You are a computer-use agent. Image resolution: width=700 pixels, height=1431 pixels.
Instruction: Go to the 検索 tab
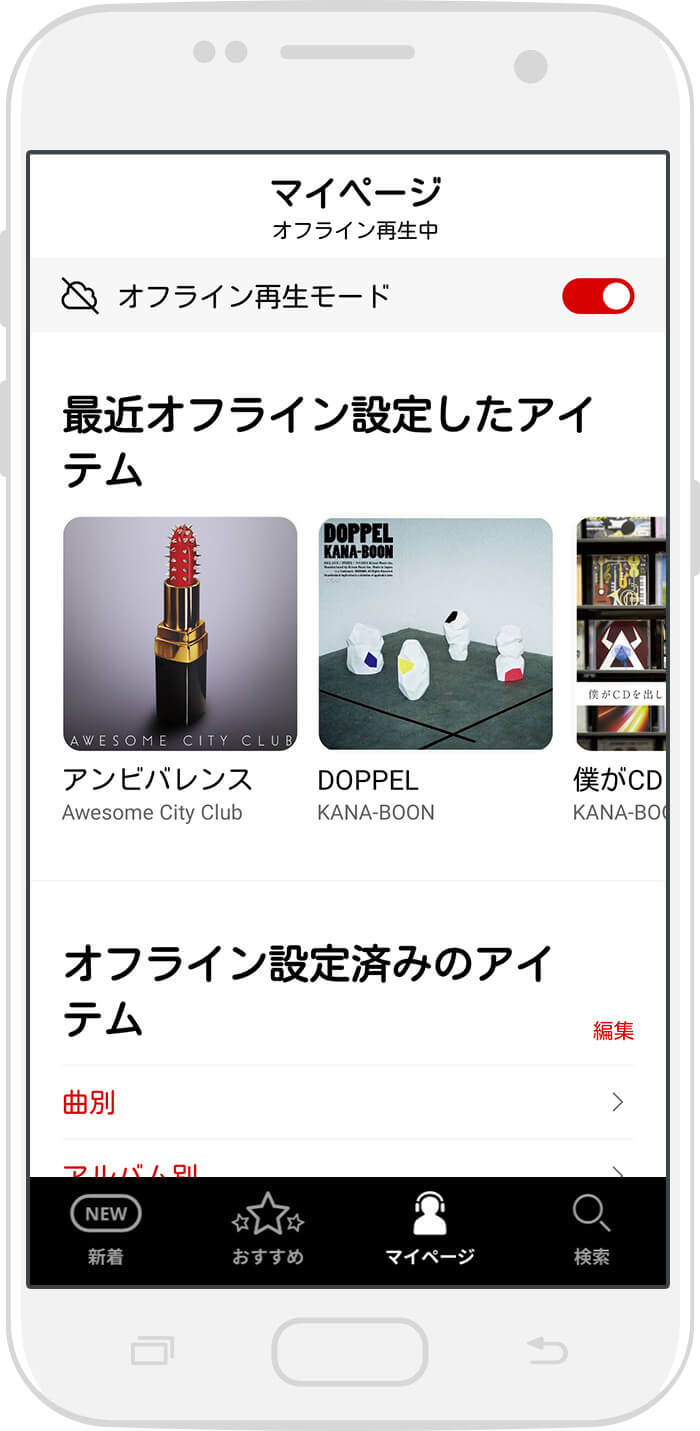click(x=592, y=1231)
